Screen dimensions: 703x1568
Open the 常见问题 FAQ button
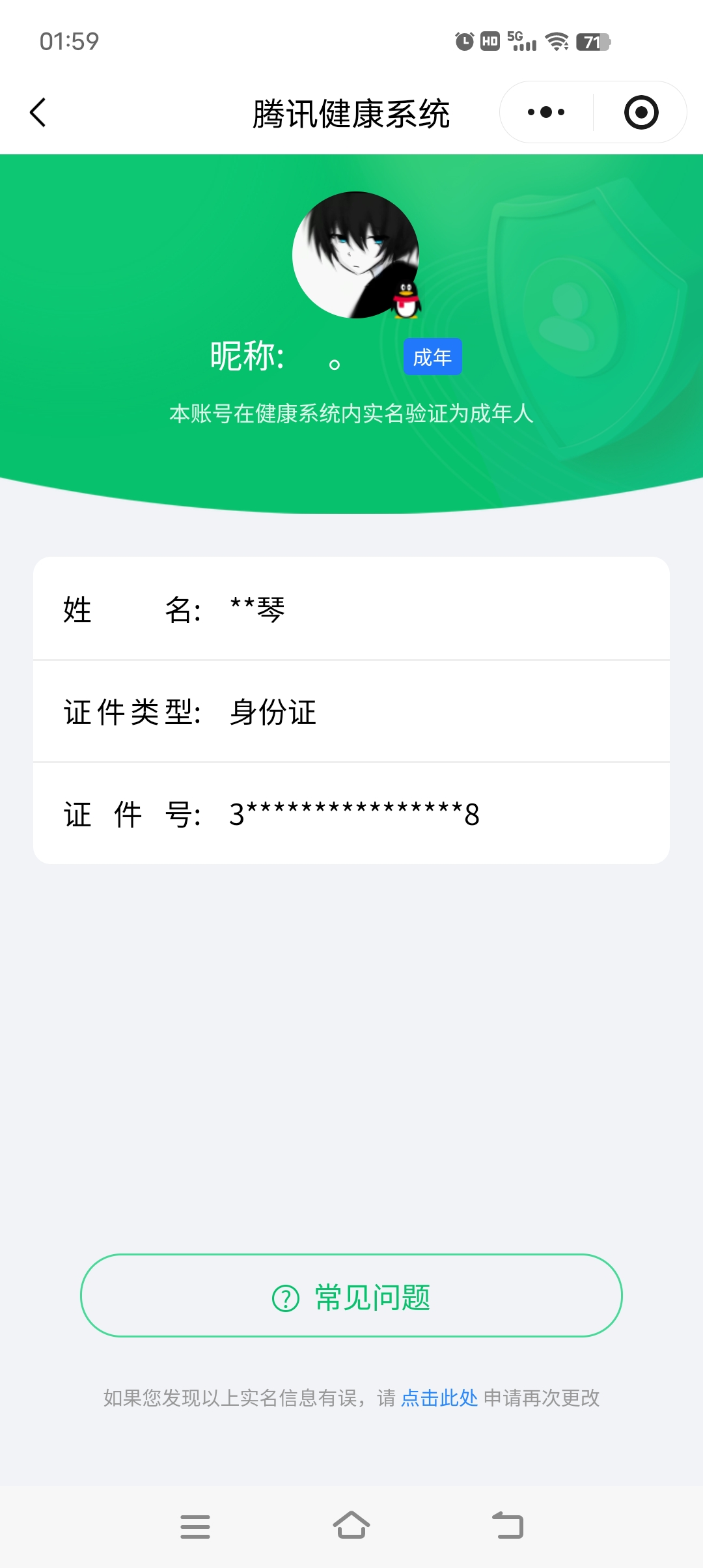coord(351,1296)
